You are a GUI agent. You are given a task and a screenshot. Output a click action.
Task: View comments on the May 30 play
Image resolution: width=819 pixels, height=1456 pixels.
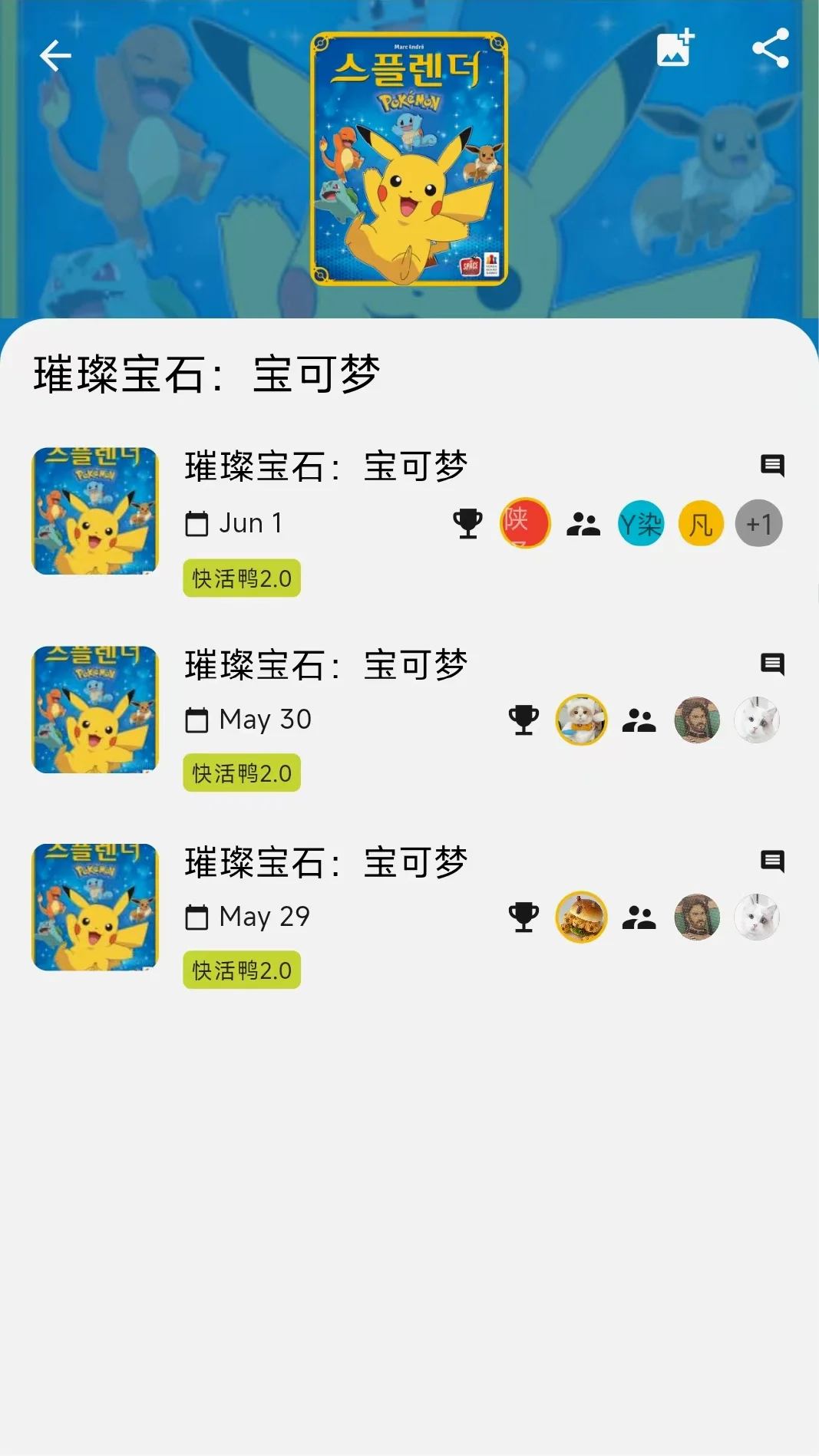tap(772, 664)
